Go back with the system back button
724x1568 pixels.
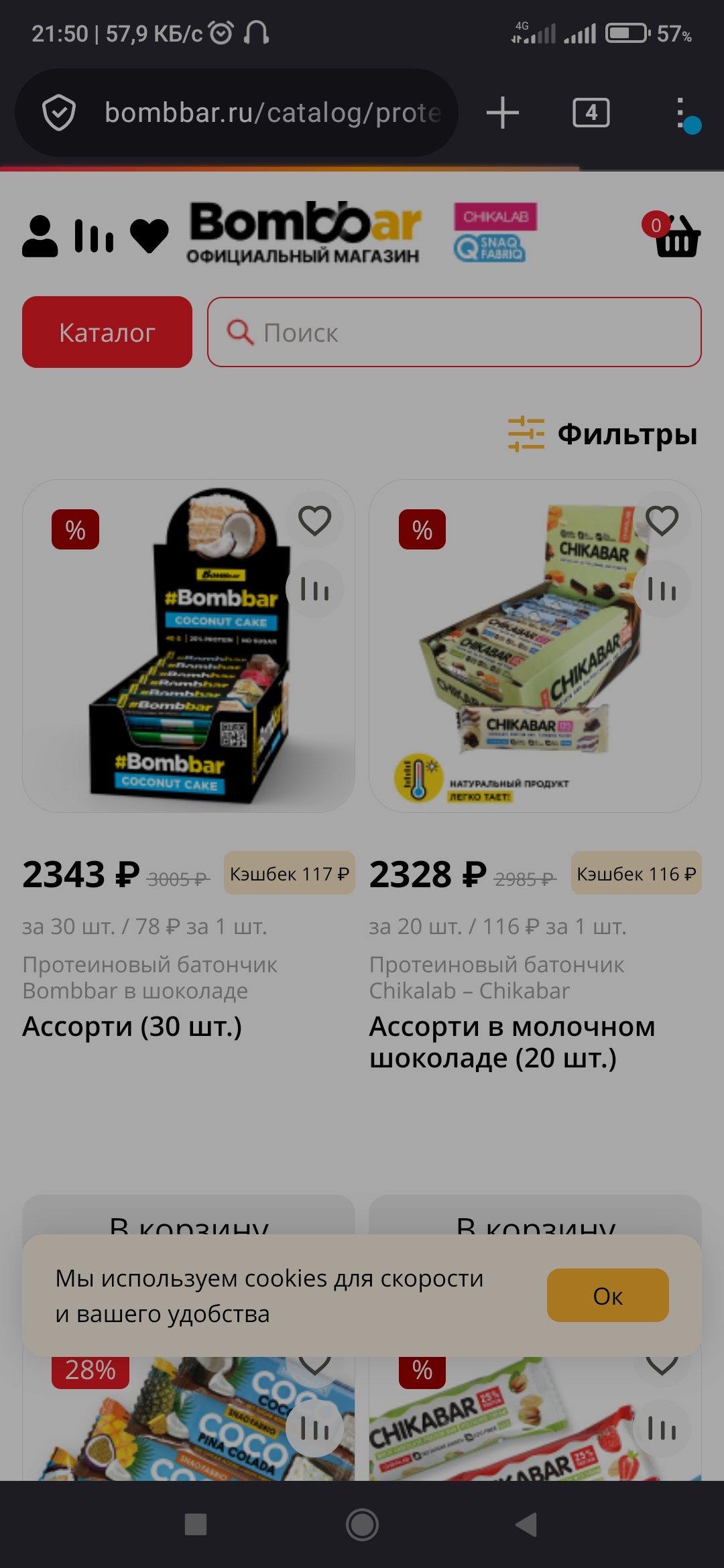[527, 1524]
